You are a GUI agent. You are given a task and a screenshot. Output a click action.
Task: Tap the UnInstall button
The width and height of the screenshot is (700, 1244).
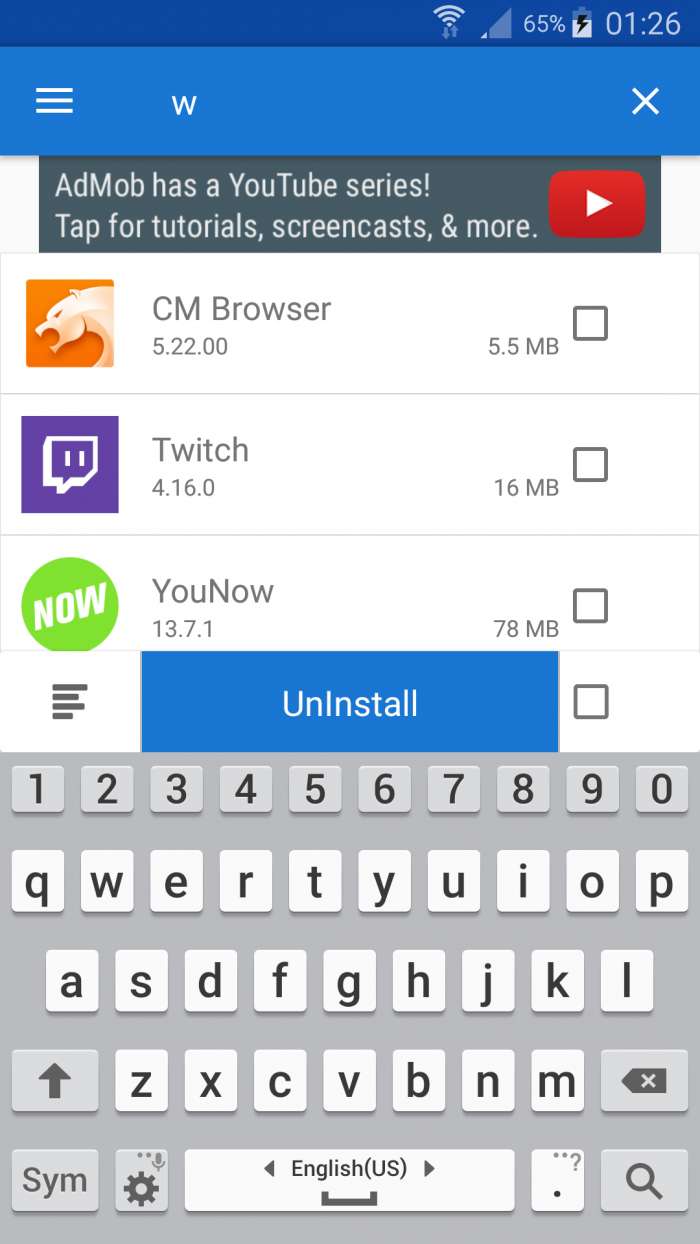(350, 703)
